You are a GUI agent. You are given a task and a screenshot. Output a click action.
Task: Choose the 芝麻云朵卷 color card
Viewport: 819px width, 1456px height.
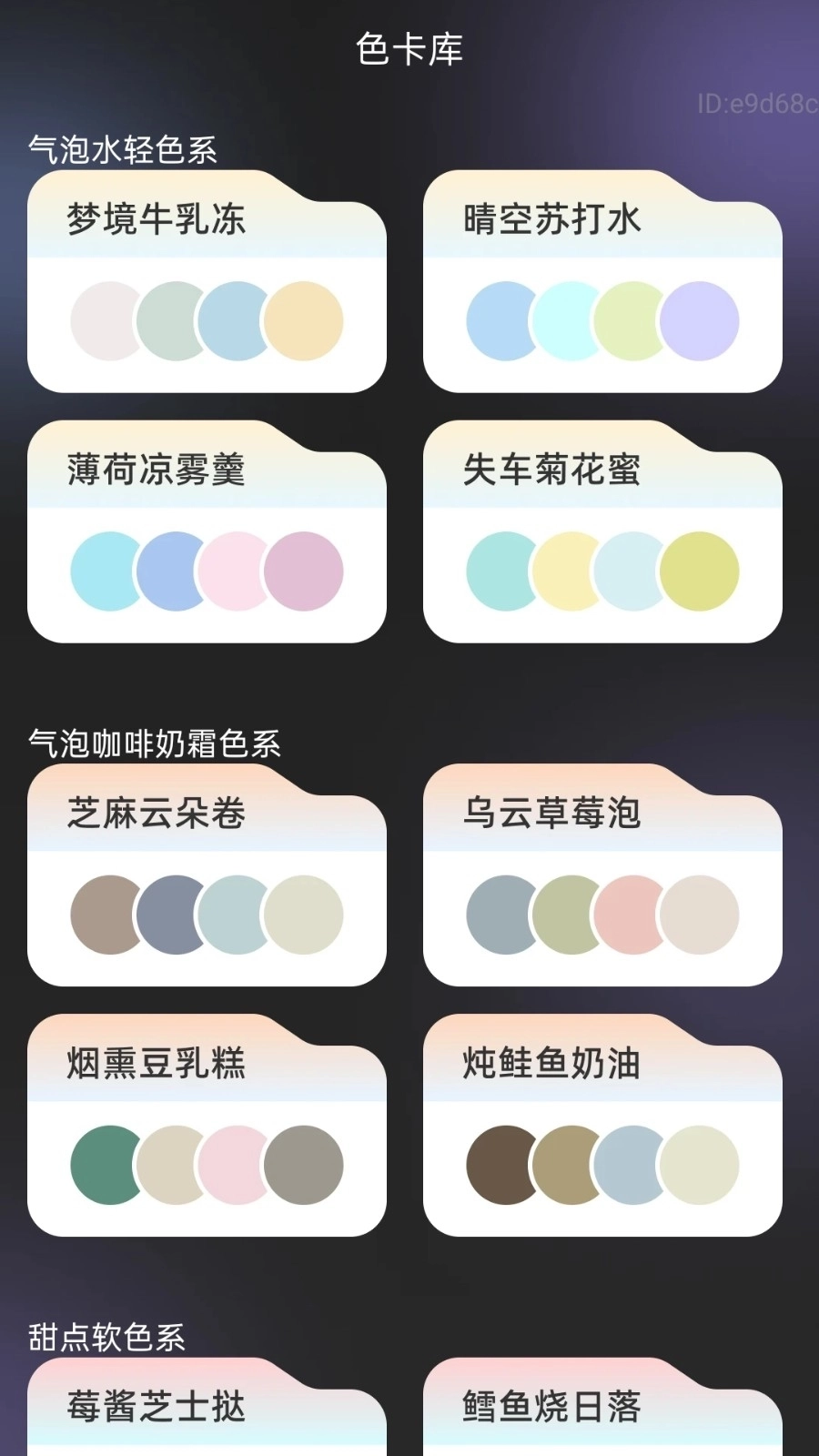tap(207, 875)
